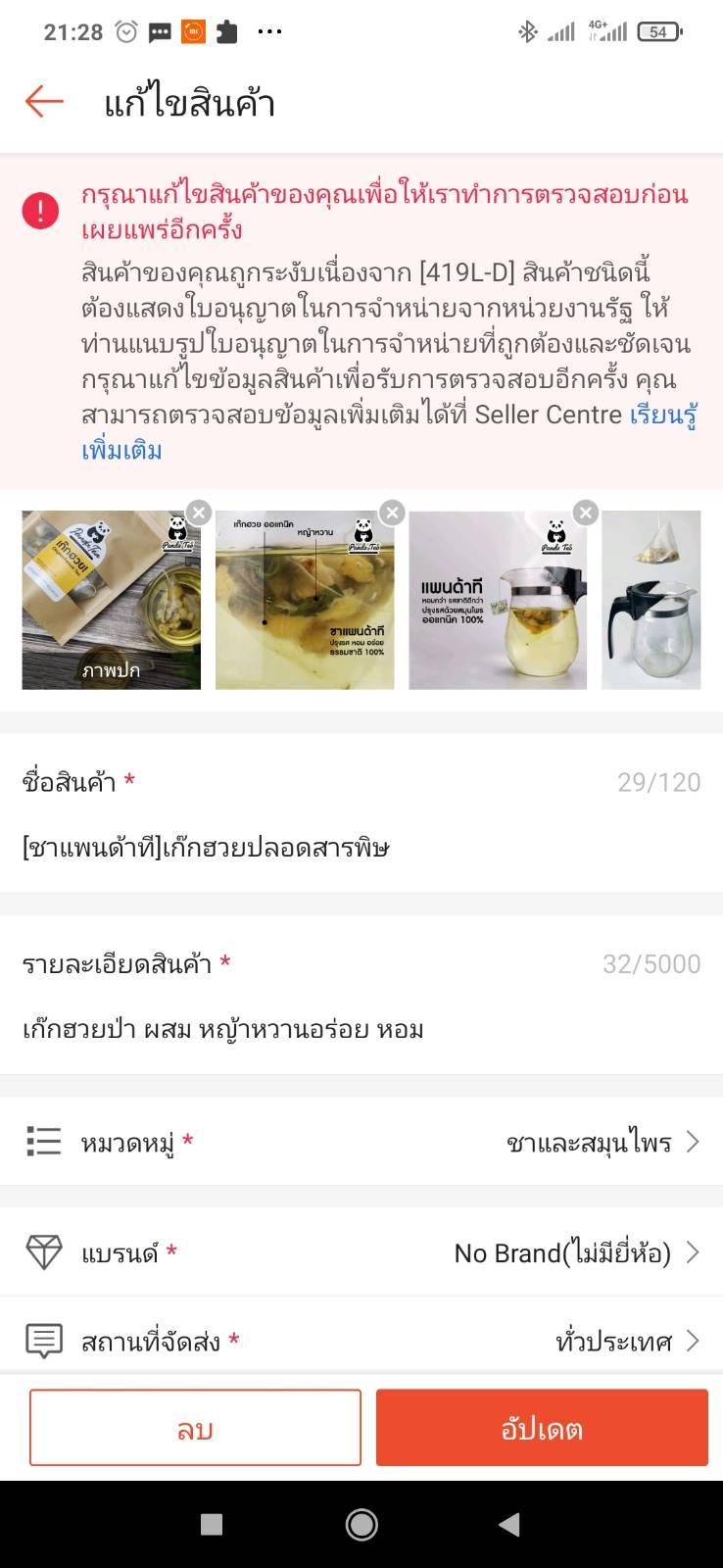Remove the cover photo labeled ภาพปก

199,513
